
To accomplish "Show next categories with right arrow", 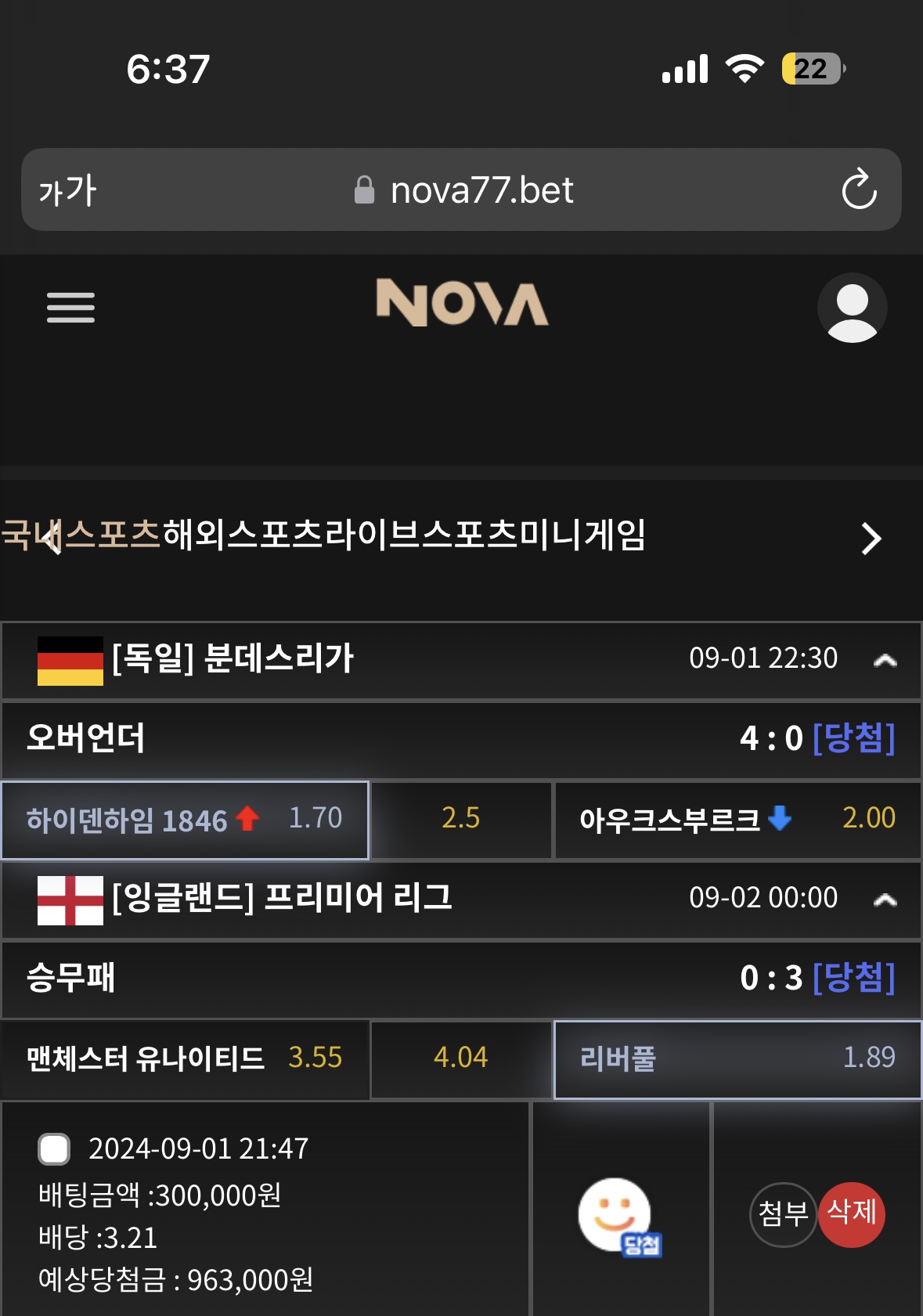I will pos(871,539).
